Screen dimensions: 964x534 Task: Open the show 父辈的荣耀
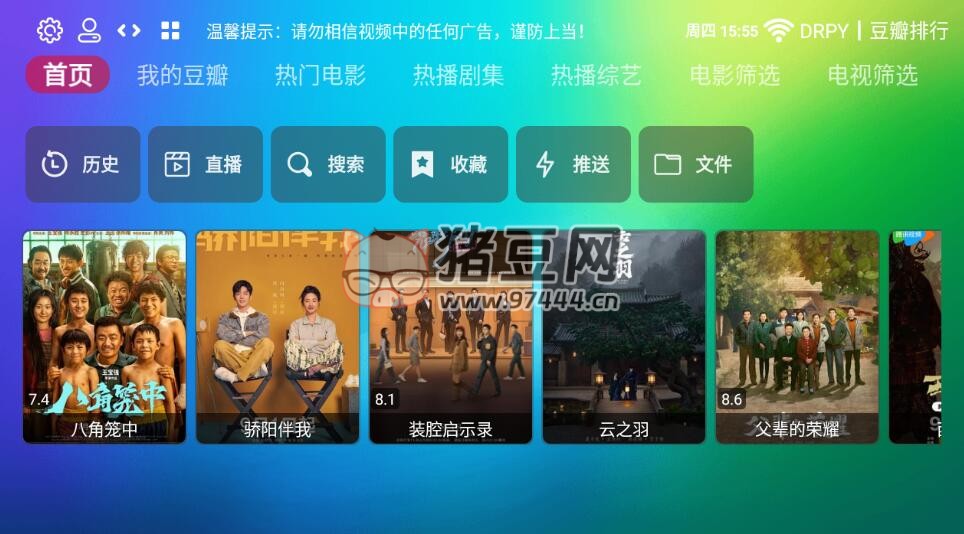coord(797,336)
